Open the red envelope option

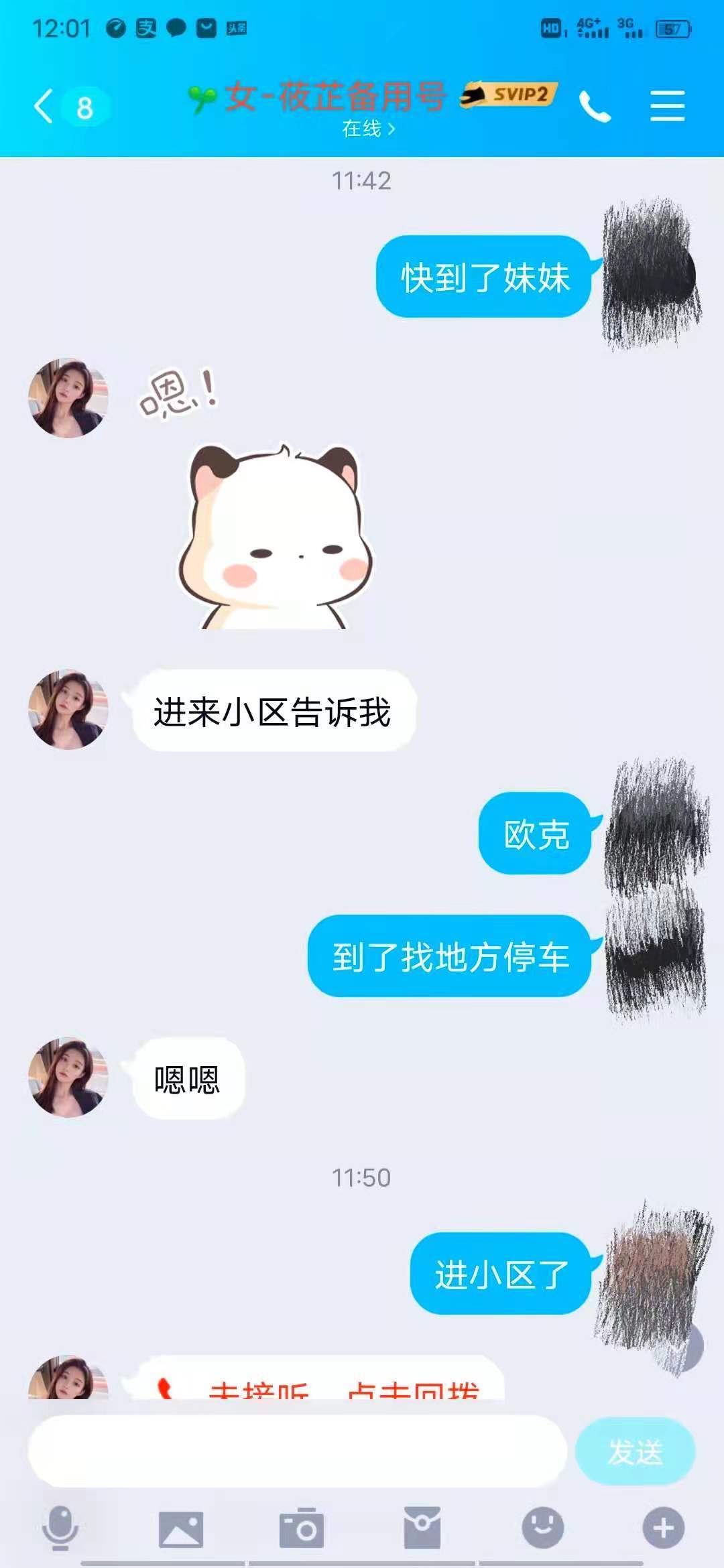tap(422, 1528)
